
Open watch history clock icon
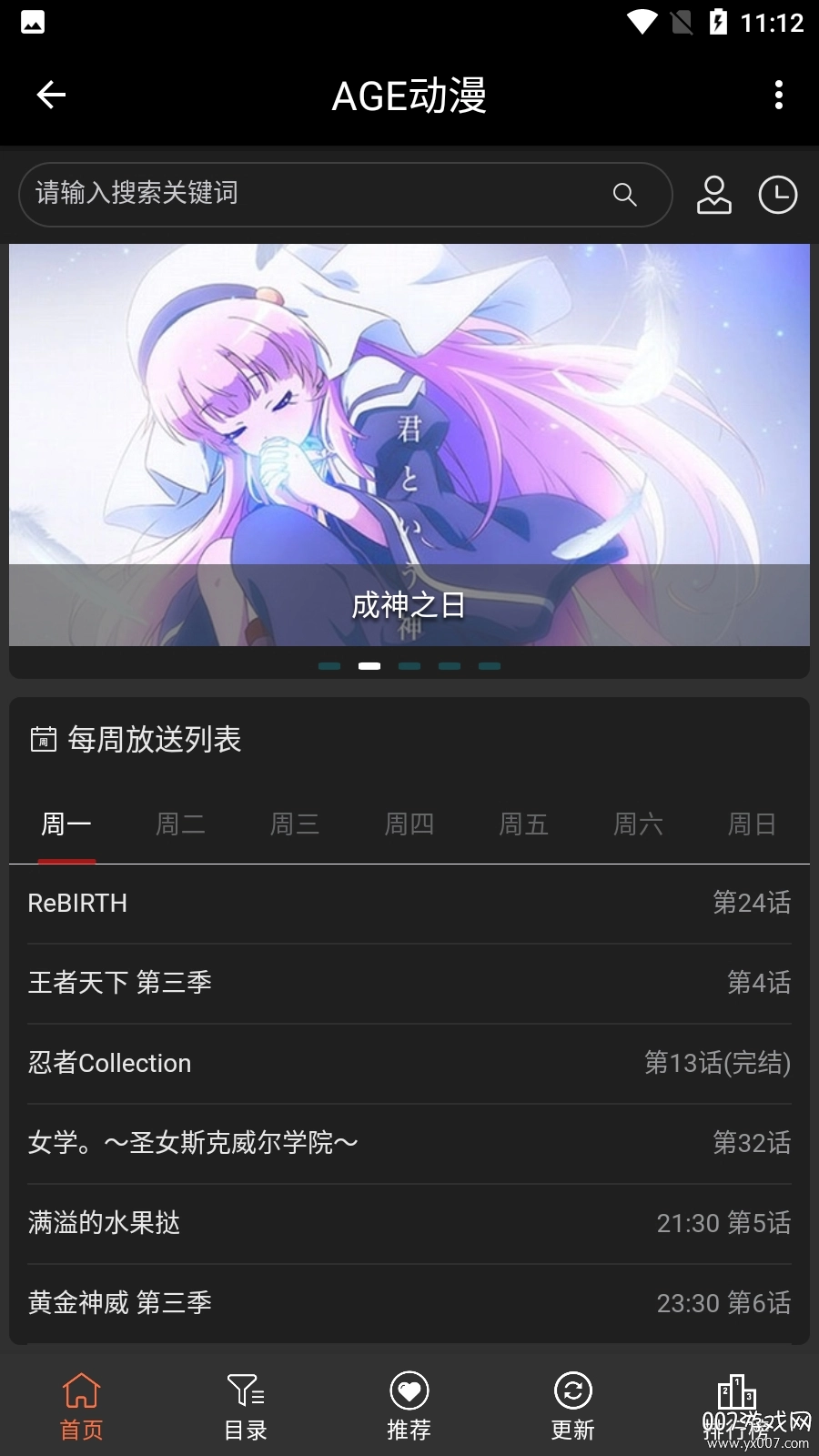pyautogui.click(x=777, y=195)
